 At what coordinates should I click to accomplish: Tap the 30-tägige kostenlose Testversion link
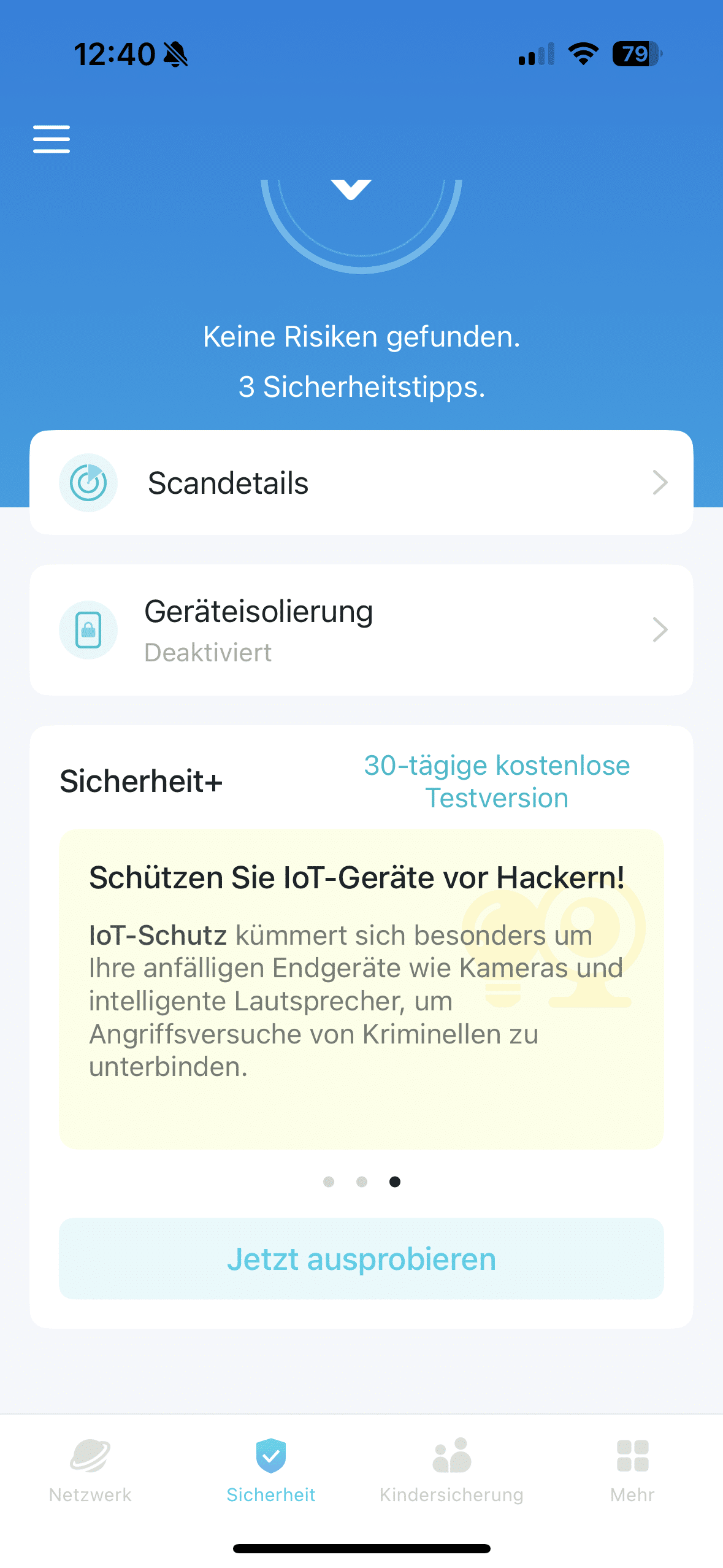pos(497,781)
